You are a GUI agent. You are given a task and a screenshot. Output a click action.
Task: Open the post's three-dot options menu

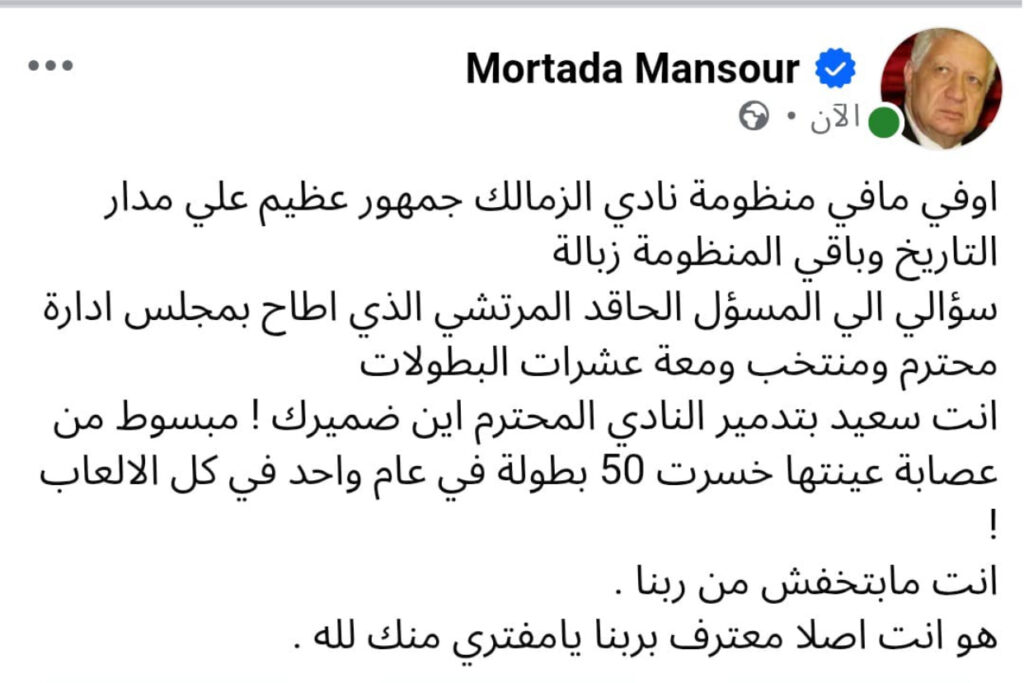click(50, 67)
